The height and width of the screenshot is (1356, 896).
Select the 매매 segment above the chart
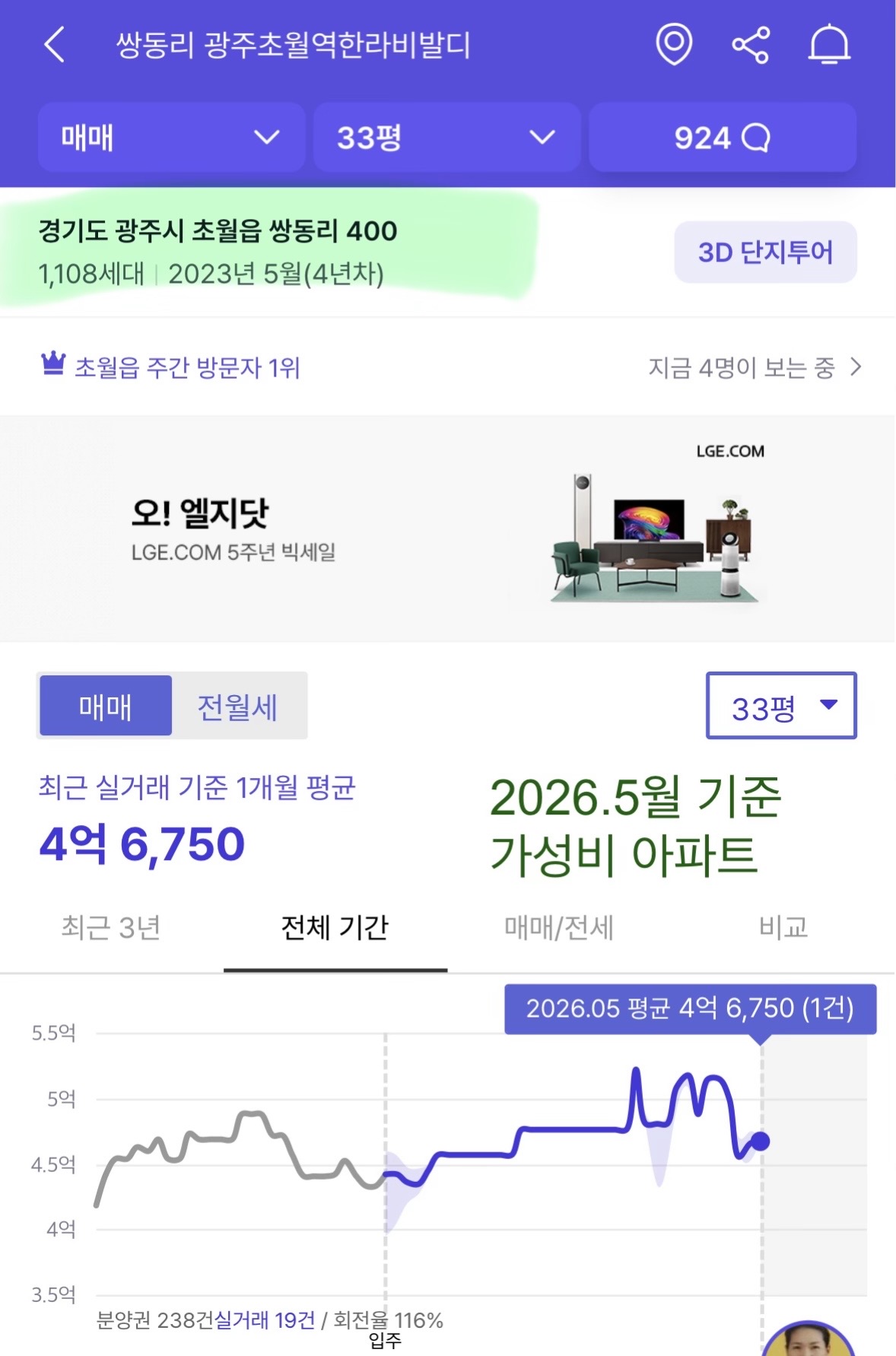(x=106, y=706)
